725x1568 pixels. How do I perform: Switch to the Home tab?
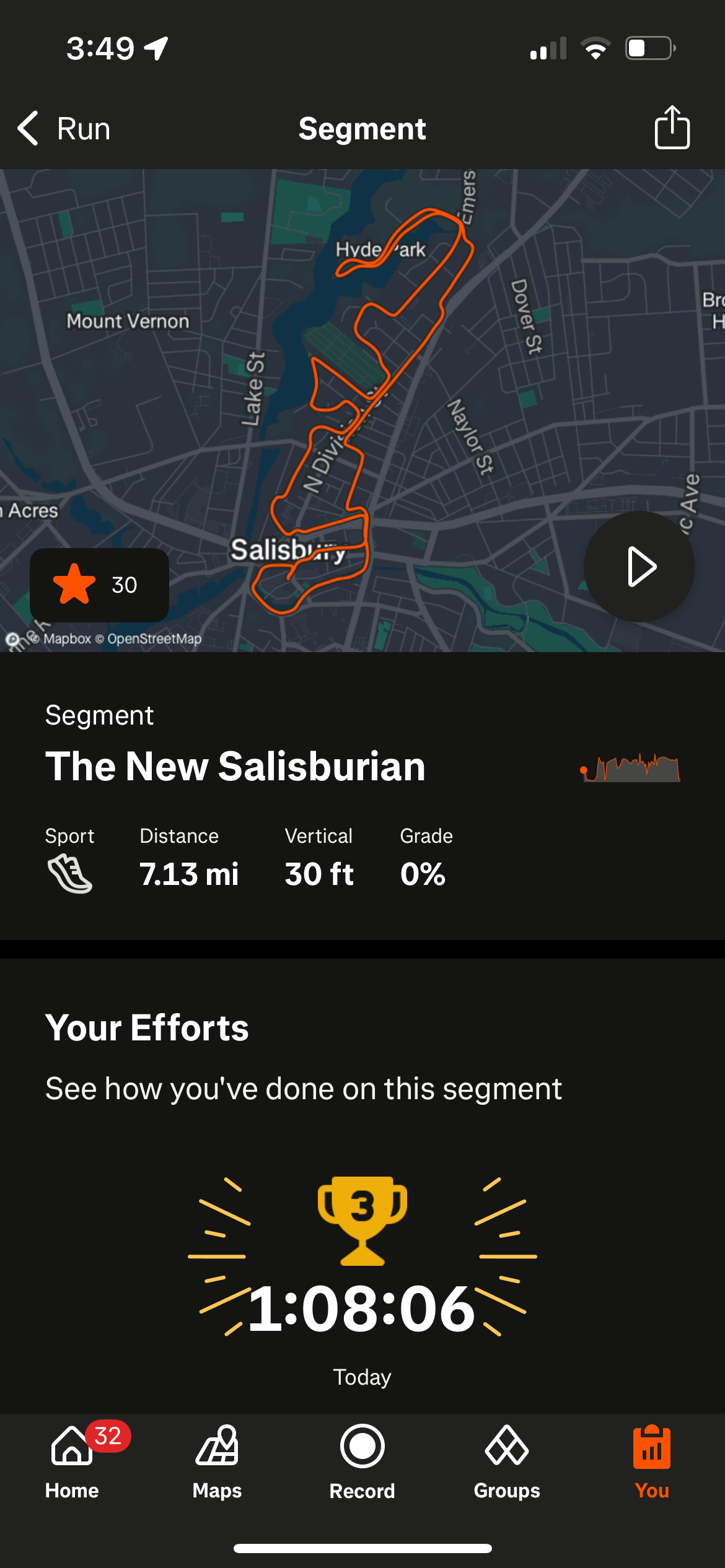click(72, 1461)
